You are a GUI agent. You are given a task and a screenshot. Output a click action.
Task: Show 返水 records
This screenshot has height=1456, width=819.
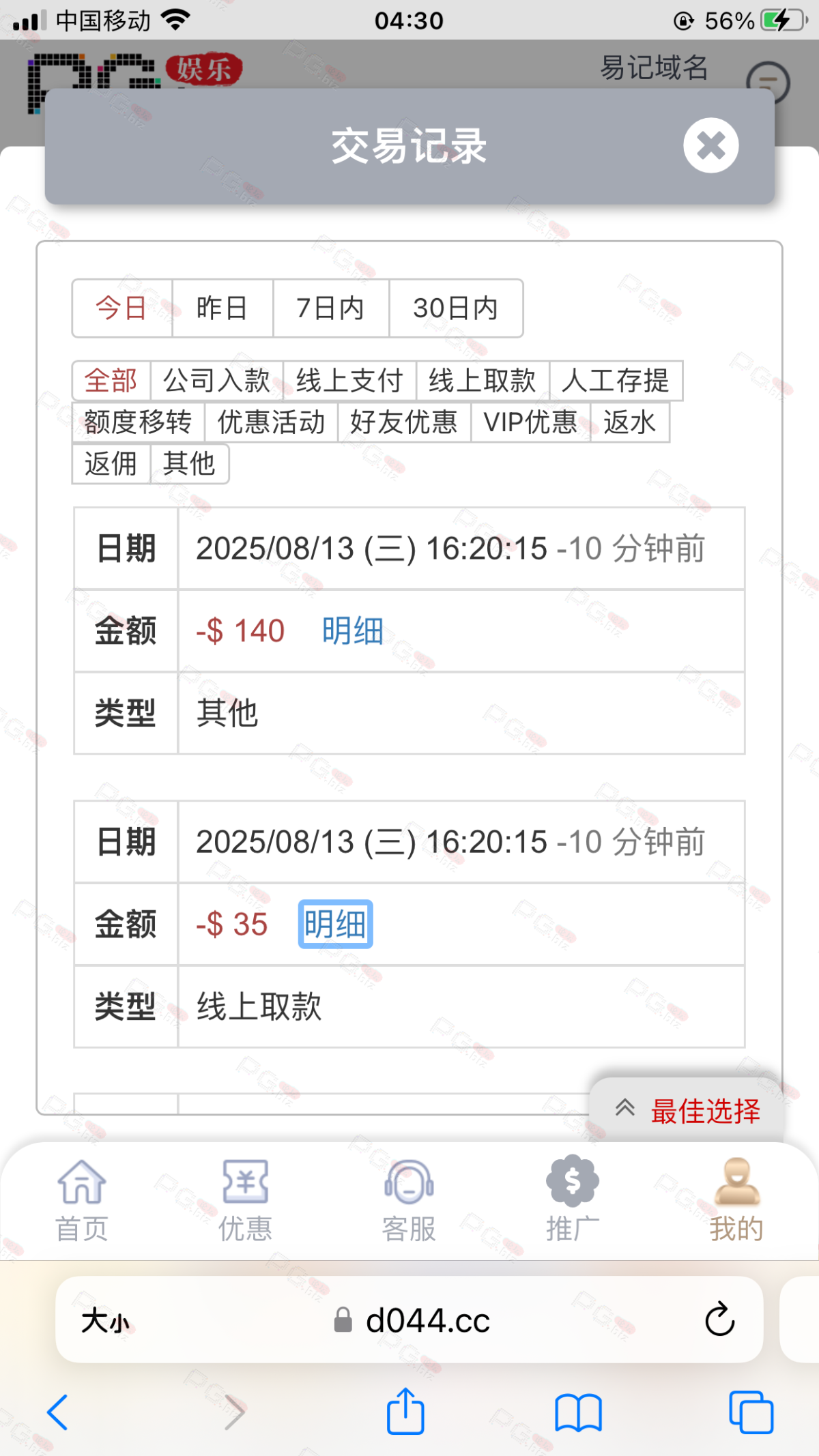tap(629, 422)
